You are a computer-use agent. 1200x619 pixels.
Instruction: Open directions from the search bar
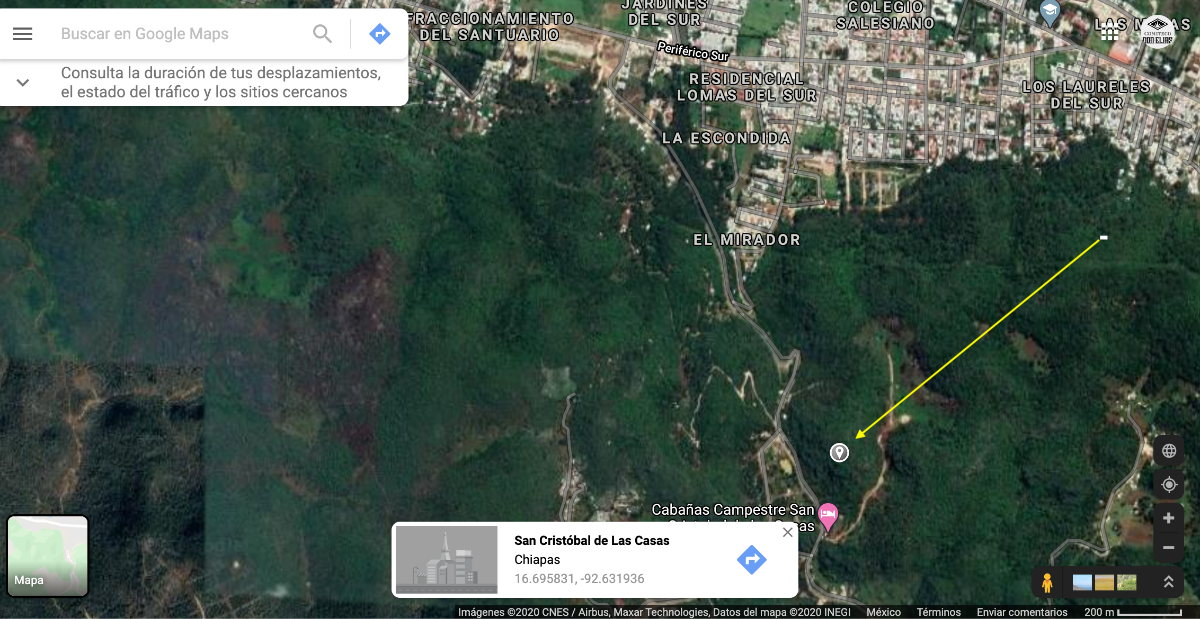pos(380,34)
